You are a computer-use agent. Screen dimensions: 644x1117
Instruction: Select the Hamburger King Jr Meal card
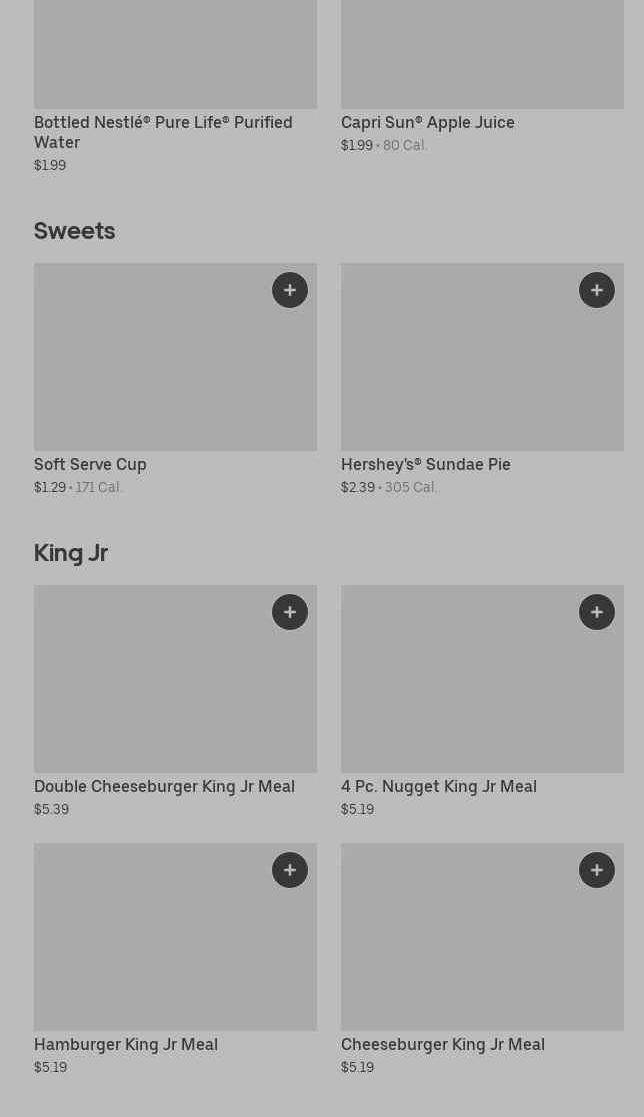(175, 960)
